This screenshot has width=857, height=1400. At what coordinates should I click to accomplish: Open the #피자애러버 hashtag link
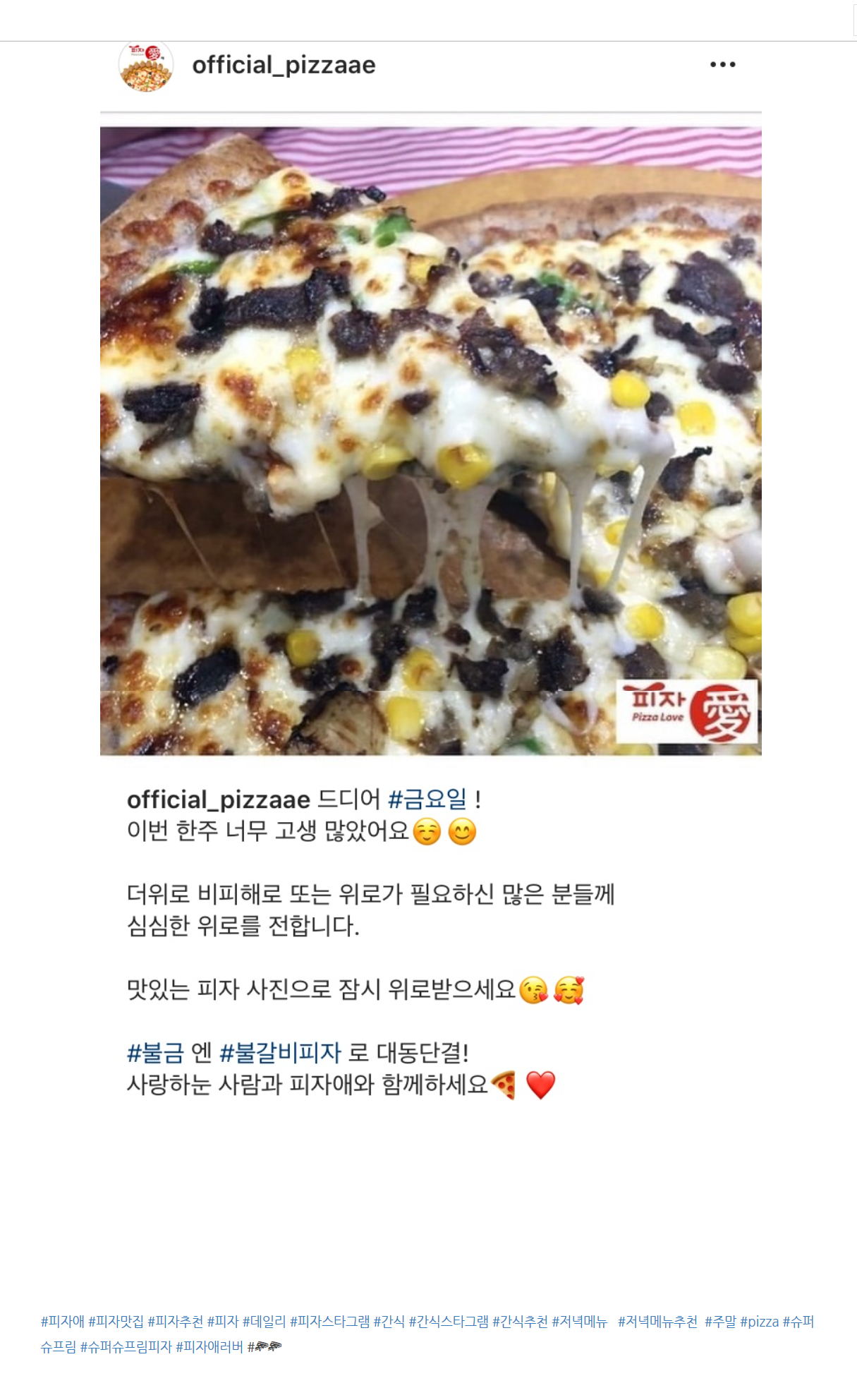point(209,1347)
